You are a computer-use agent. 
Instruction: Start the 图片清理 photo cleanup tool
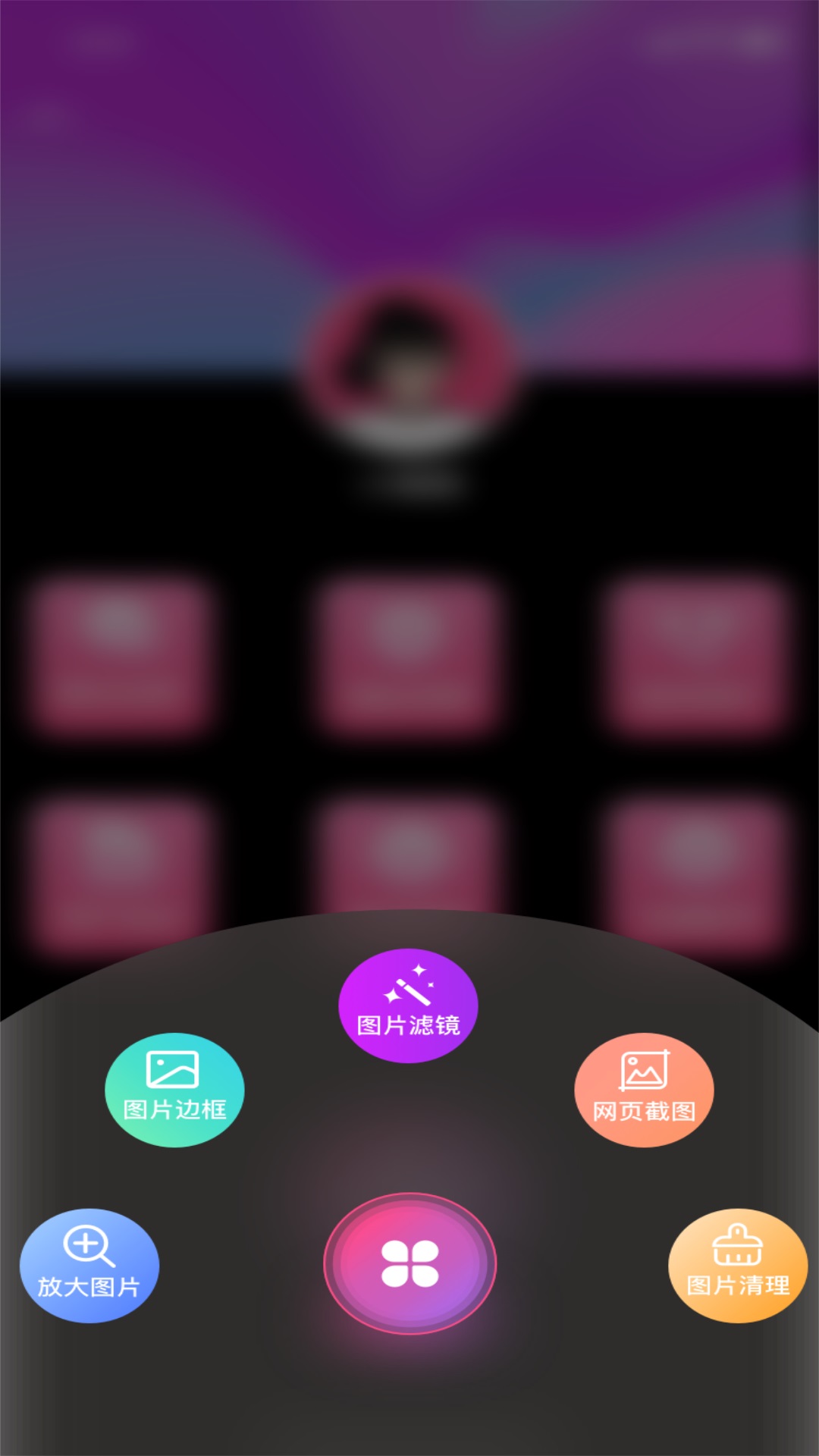tap(737, 1266)
